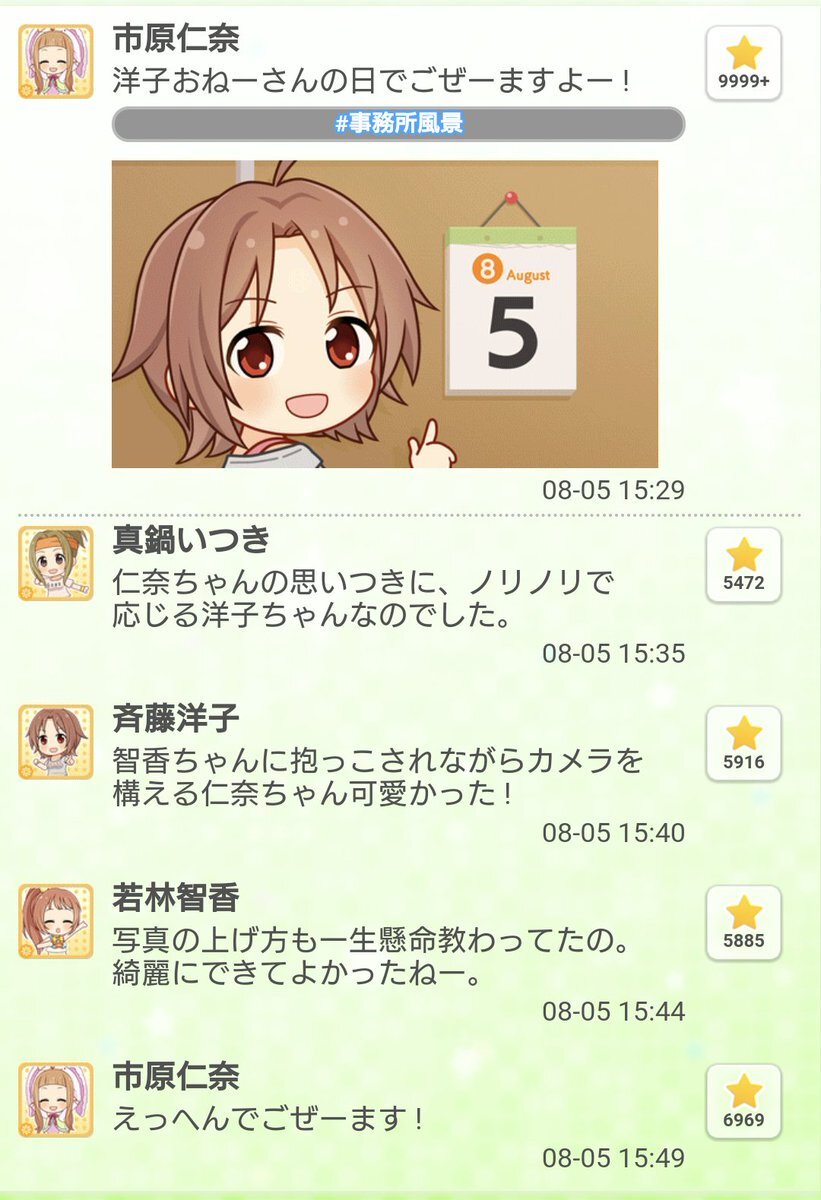Open 市原仁奈's avatar on the top post
This screenshot has height=1200, width=821.
point(55,62)
